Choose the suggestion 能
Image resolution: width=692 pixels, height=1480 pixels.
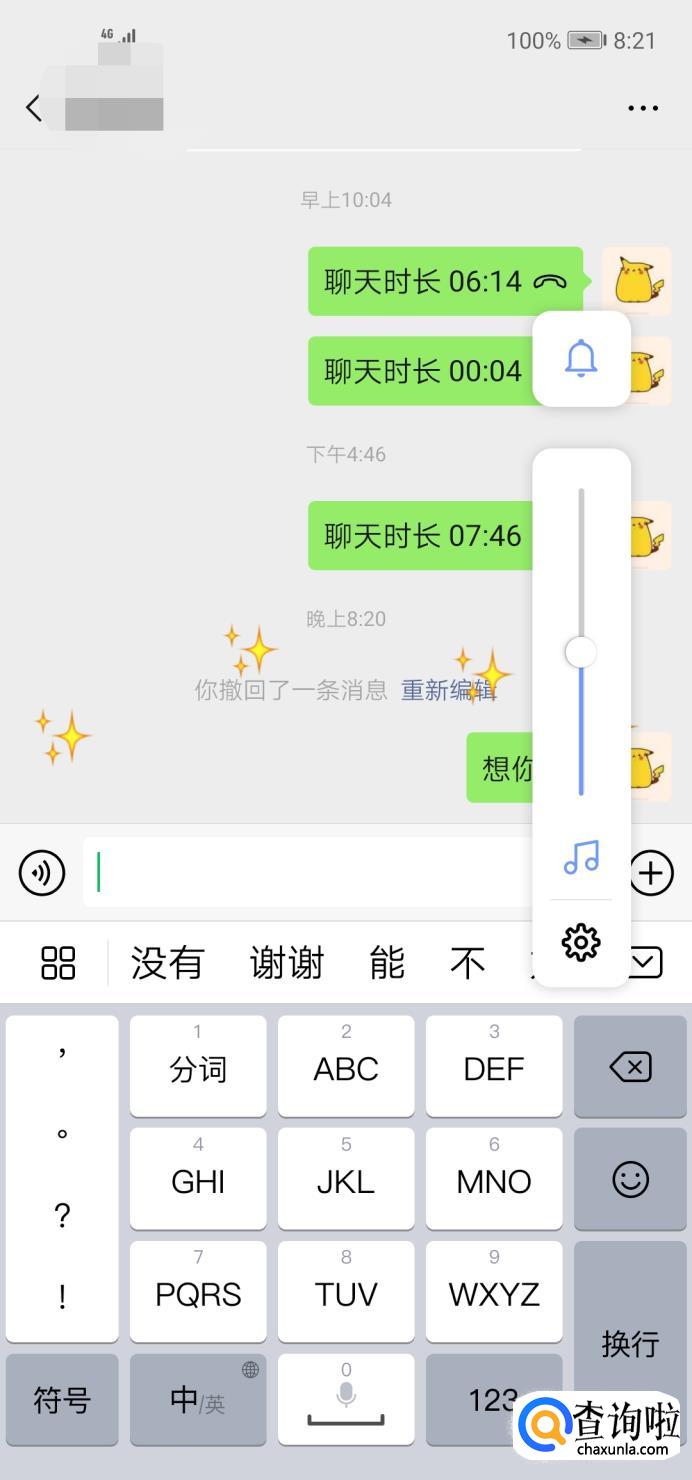[x=387, y=963]
